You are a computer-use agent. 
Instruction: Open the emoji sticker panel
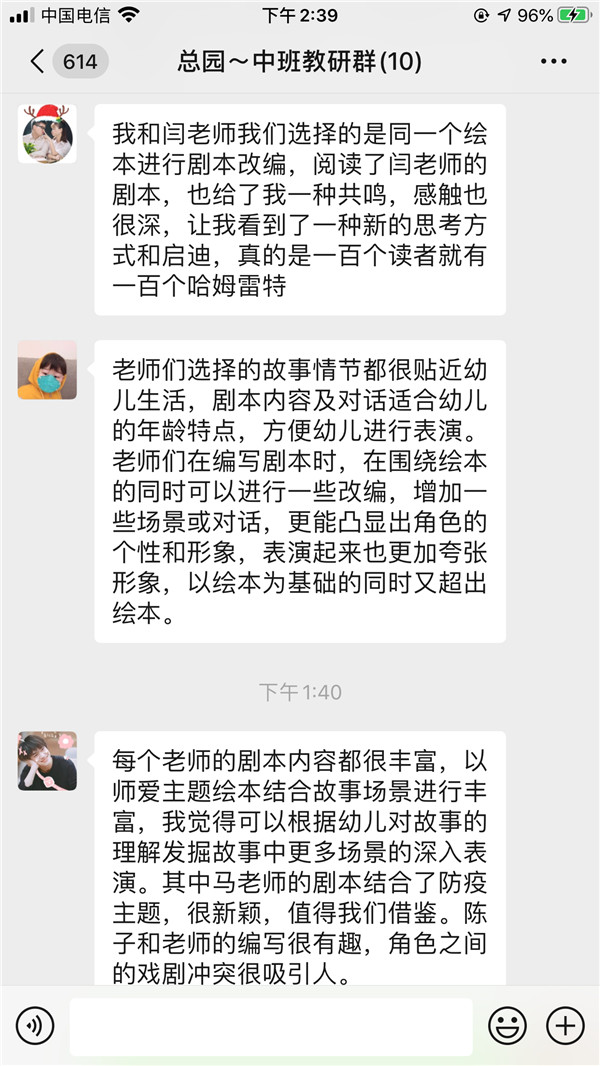[x=507, y=1026]
